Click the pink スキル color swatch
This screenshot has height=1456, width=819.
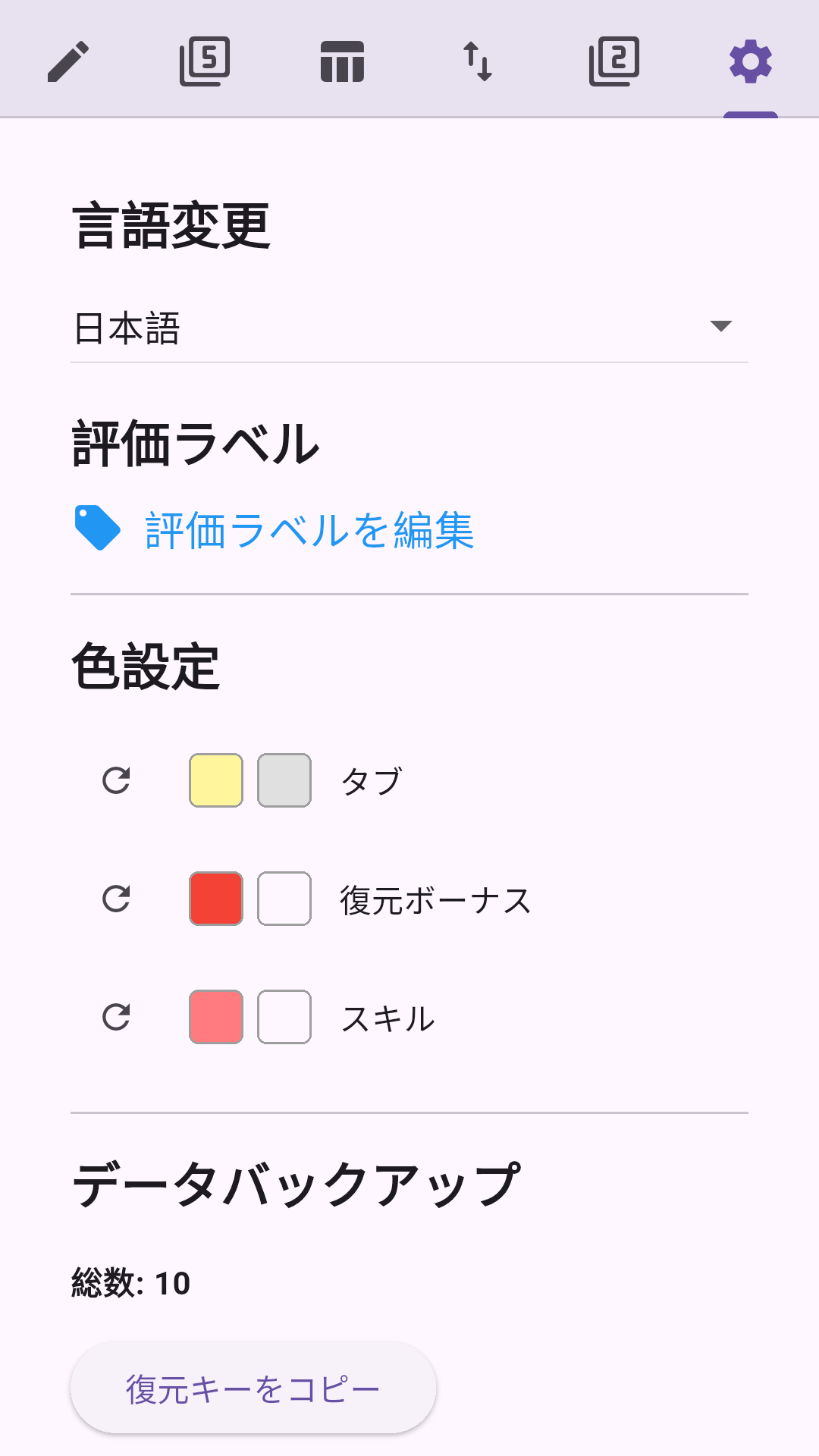[216, 1018]
